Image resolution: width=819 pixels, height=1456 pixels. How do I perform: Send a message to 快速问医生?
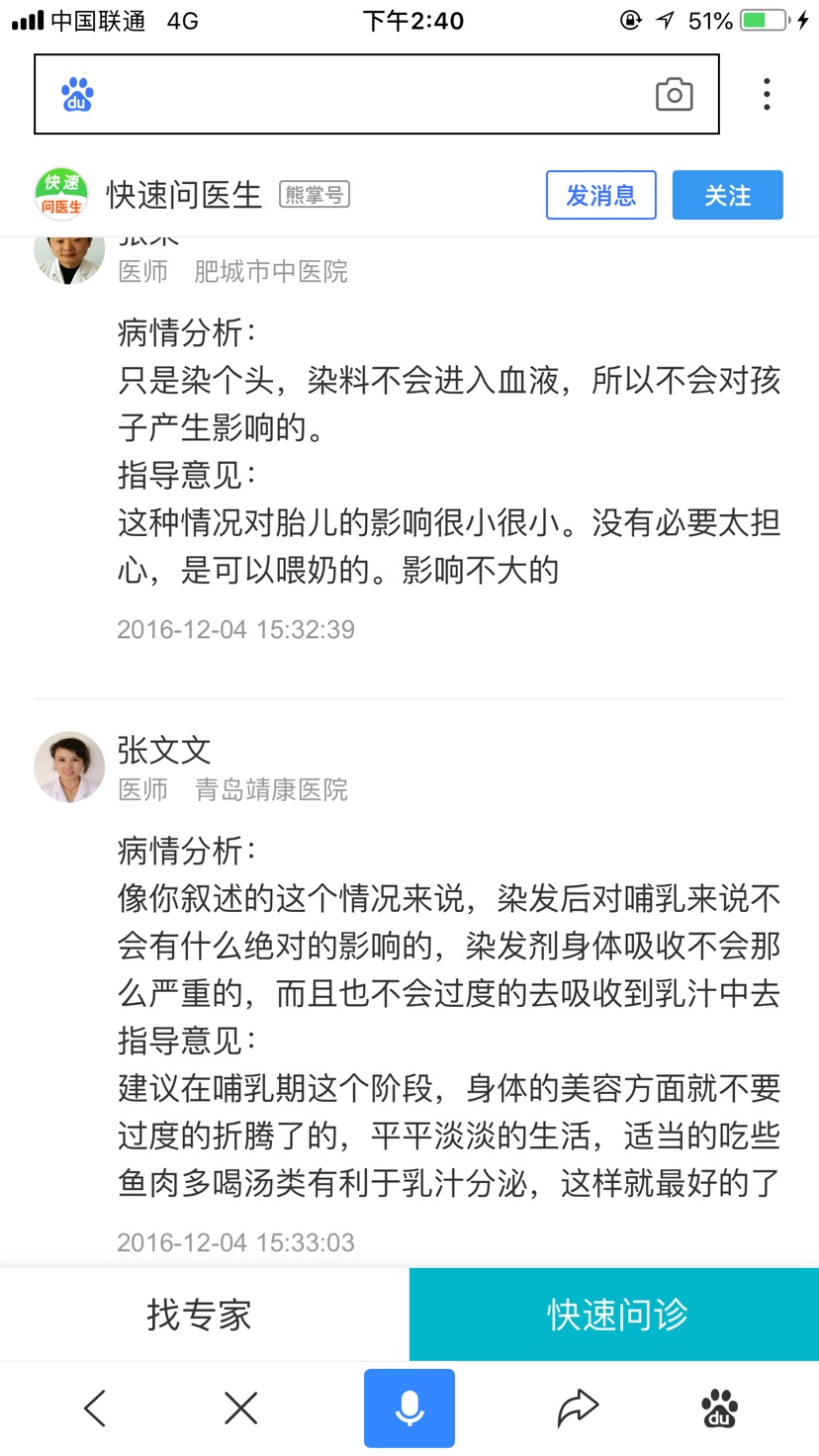(x=600, y=195)
